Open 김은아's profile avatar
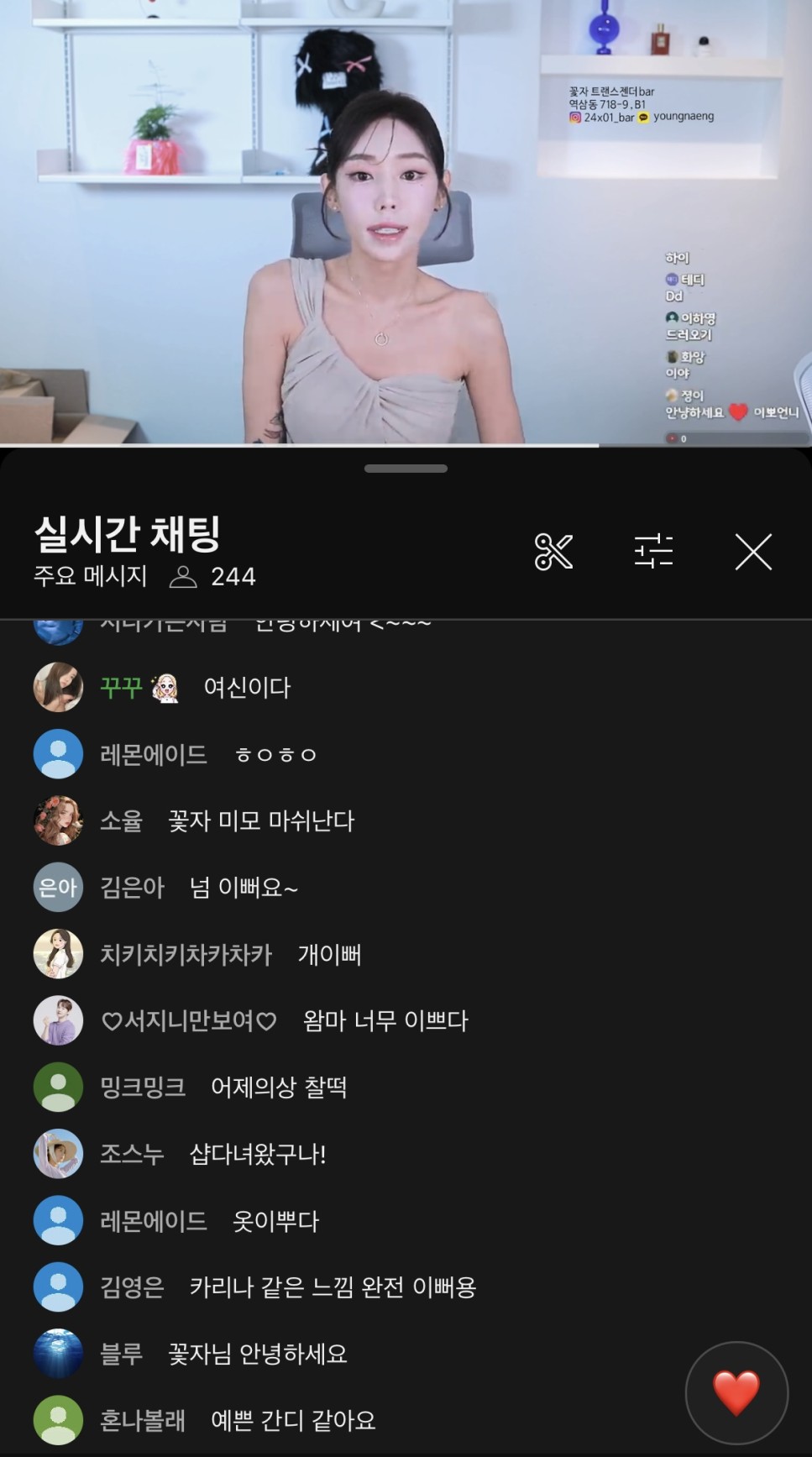Screen dimensions: 812x1457 [x=58, y=887]
